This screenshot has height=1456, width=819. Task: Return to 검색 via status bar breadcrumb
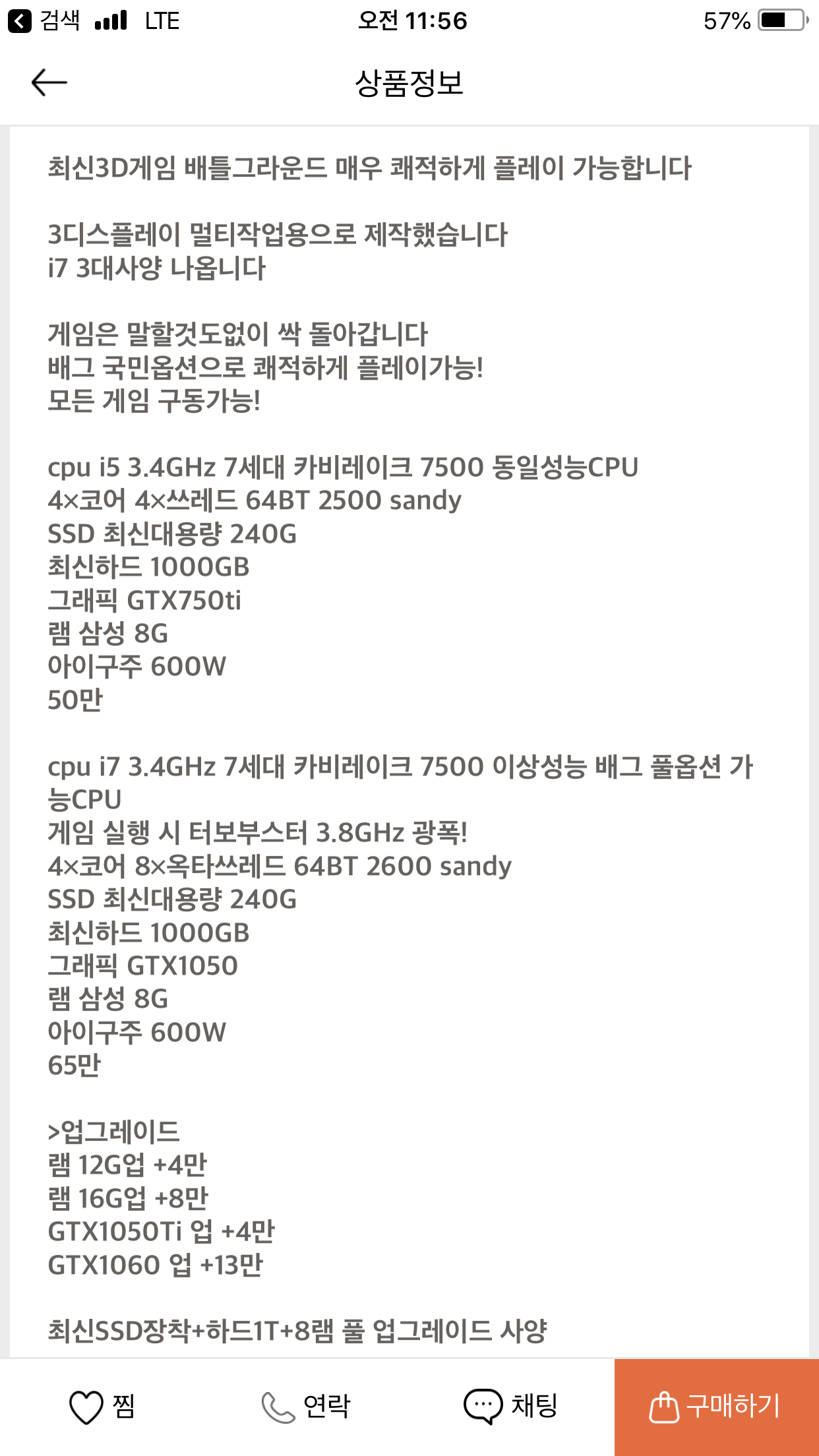pos(44,21)
